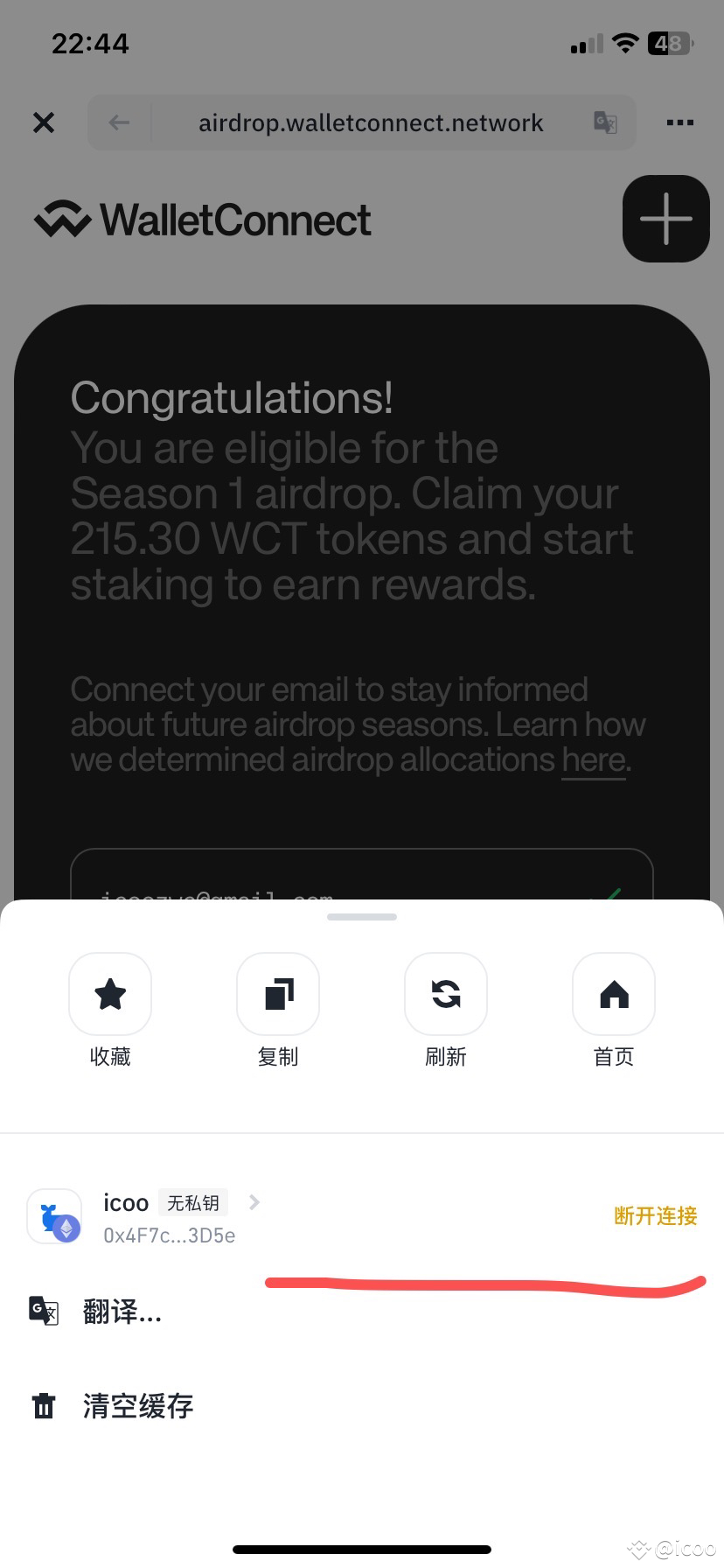724x1568 pixels.
Task: Disconnect the wallet (断开连接)
Action: click(x=655, y=1215)
